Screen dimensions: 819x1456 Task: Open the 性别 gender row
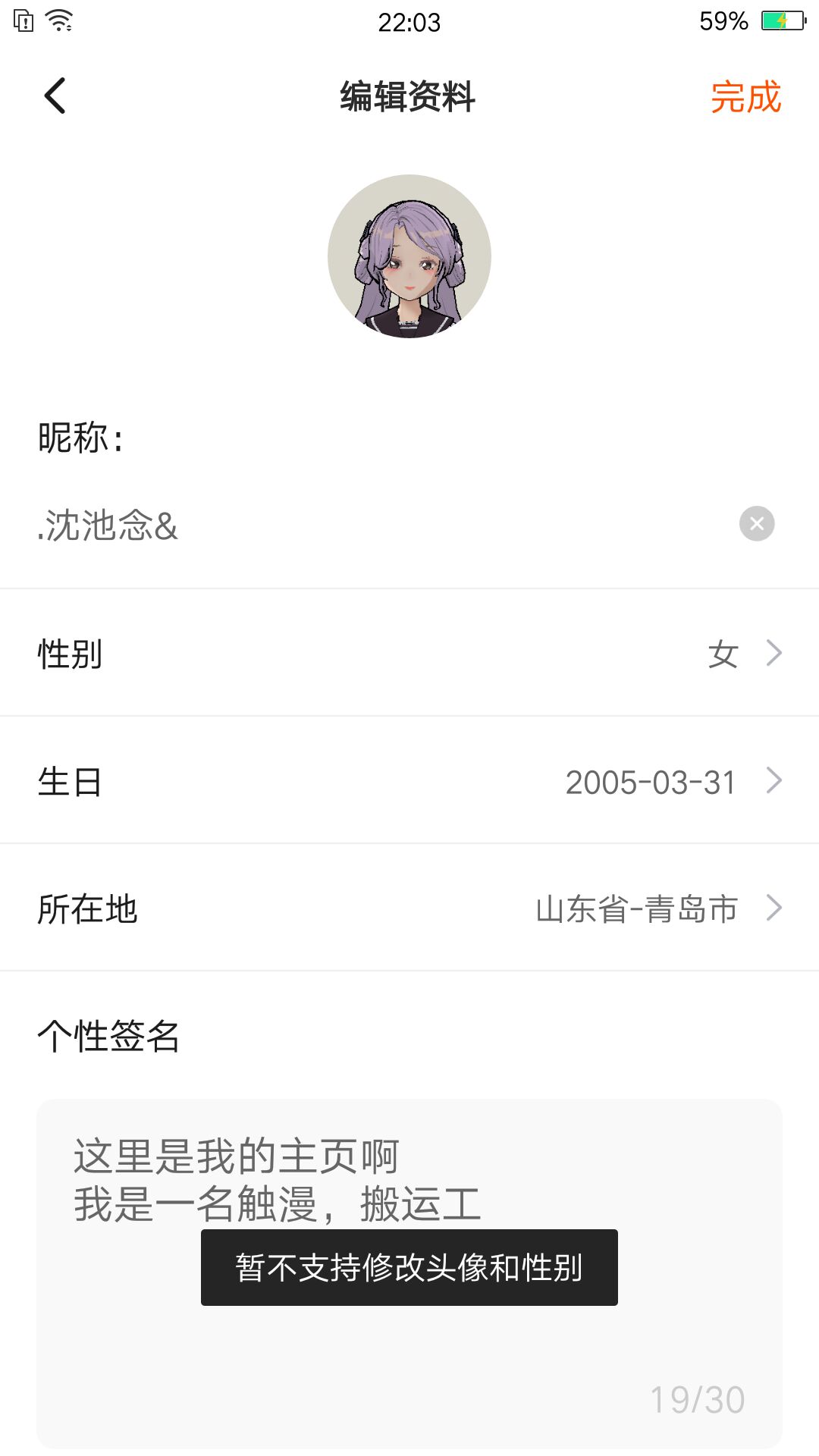409,654
